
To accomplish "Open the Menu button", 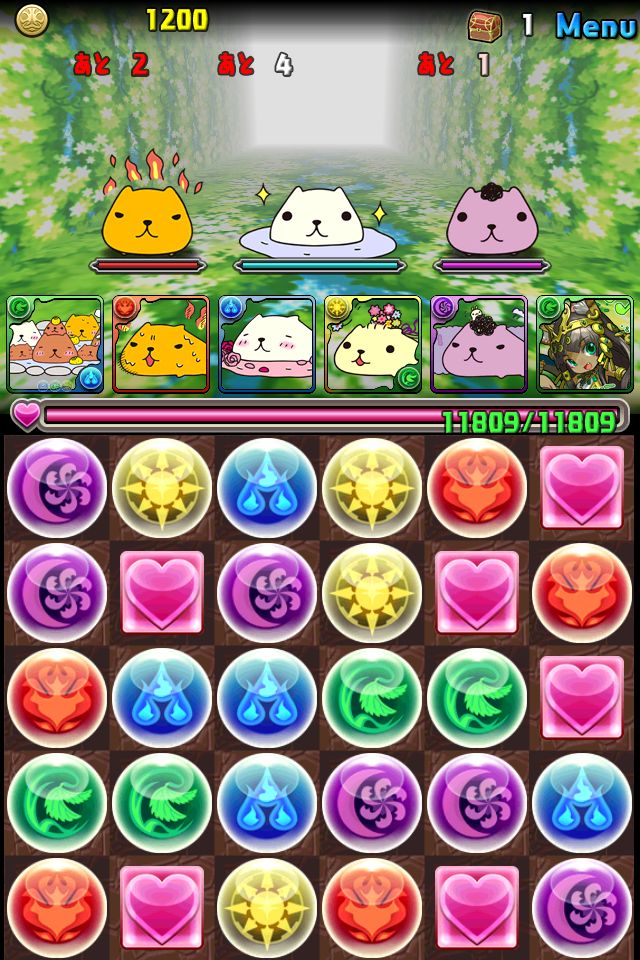I will pos(595,26).
